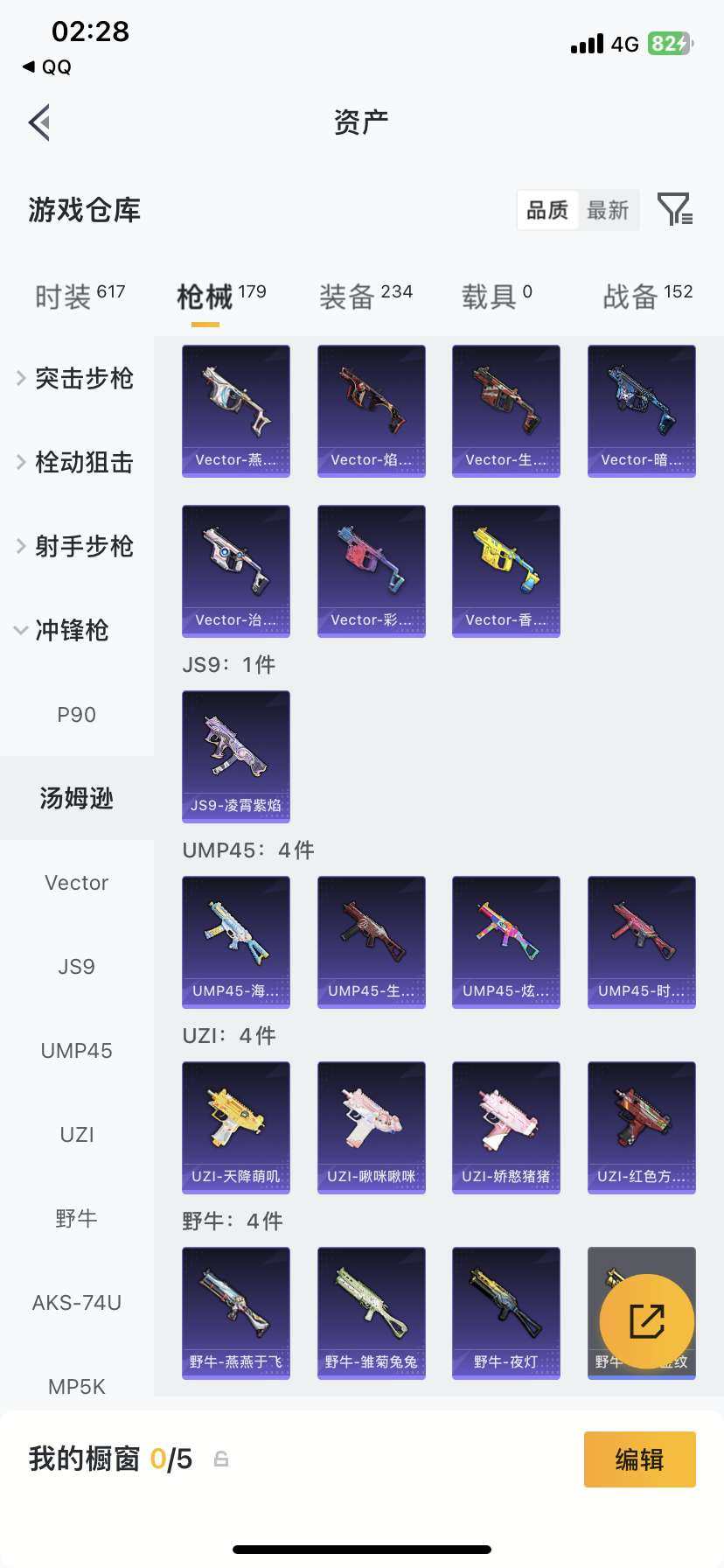
Task: Tap the back arrow on the 资产 page
Action: tap(38, 122)
